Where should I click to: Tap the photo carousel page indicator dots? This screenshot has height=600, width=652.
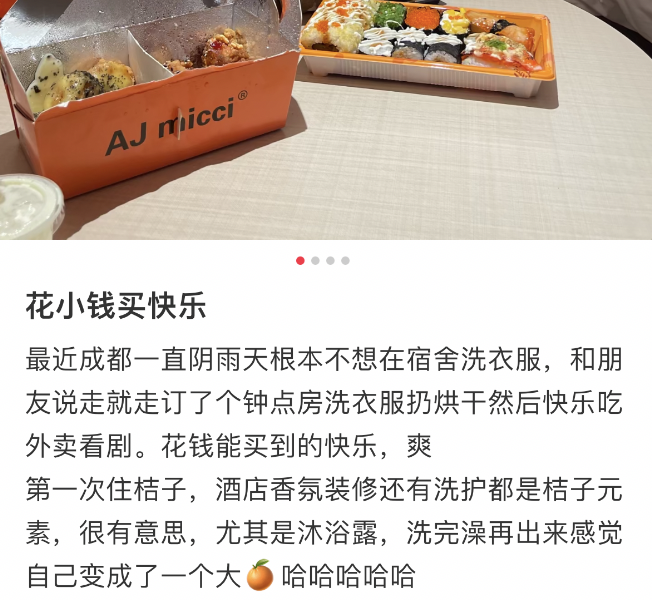coord(322,260)
